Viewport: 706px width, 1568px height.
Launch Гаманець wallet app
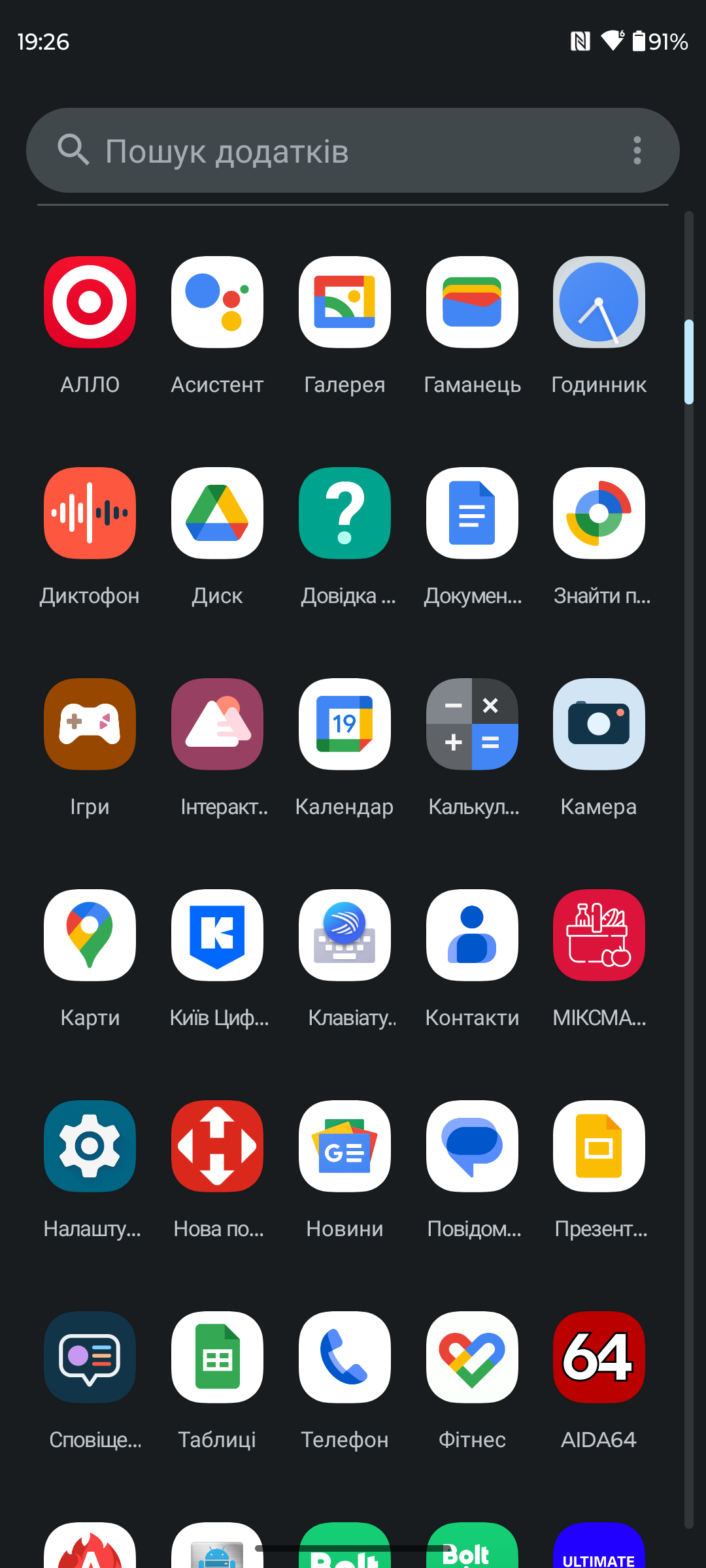point(472,302)
